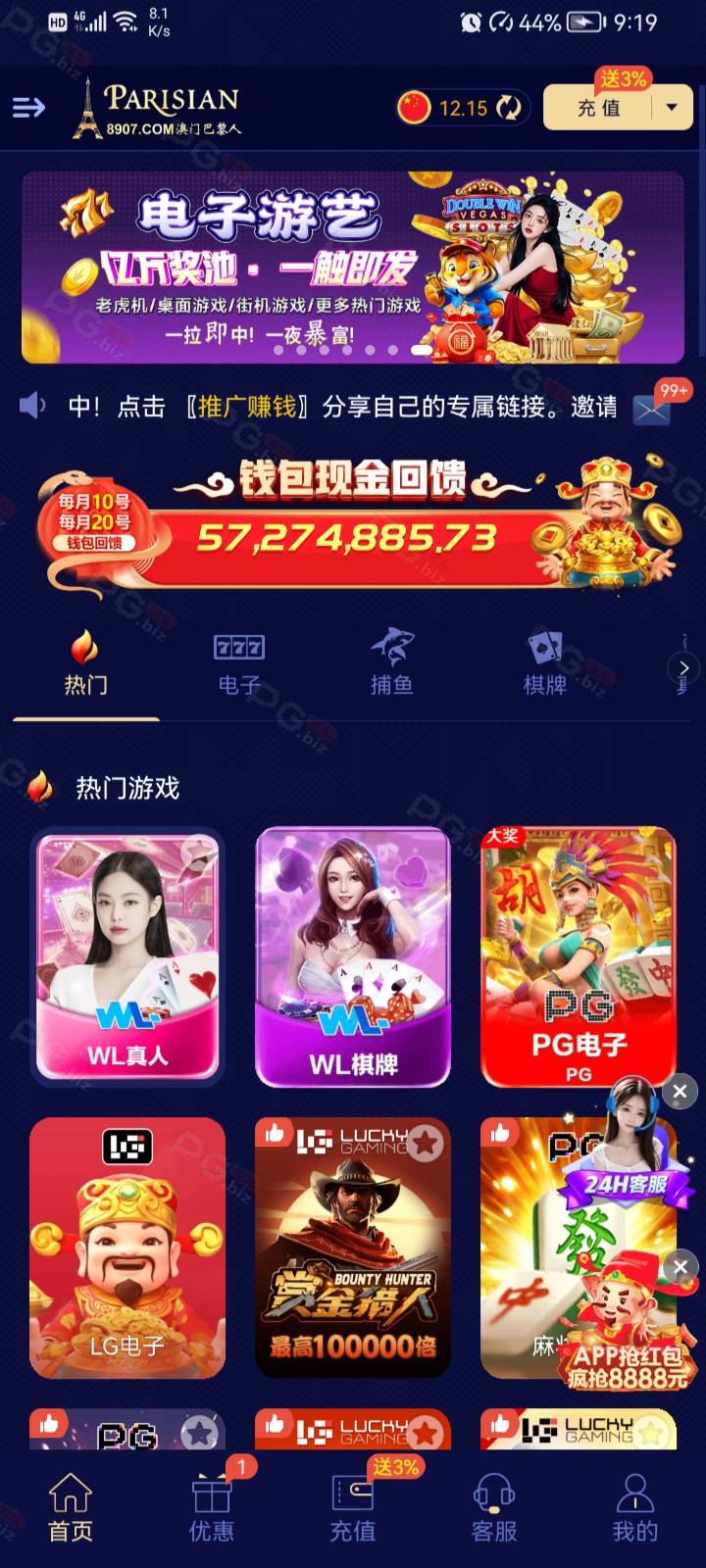Switch to the 捕鱼 category tab
Viewport: 706px width, 1568px height.
tap(391, 663)
